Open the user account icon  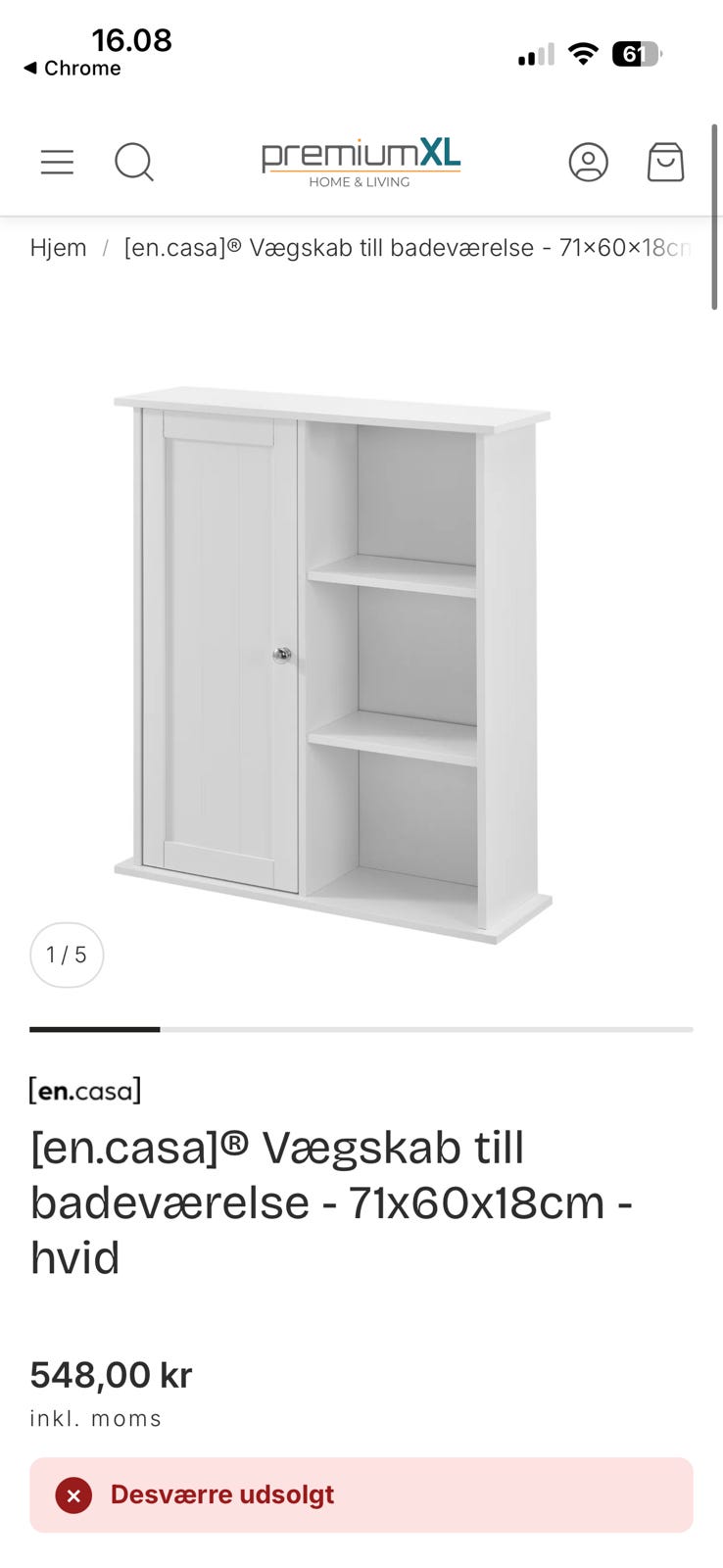click(589, 162)
